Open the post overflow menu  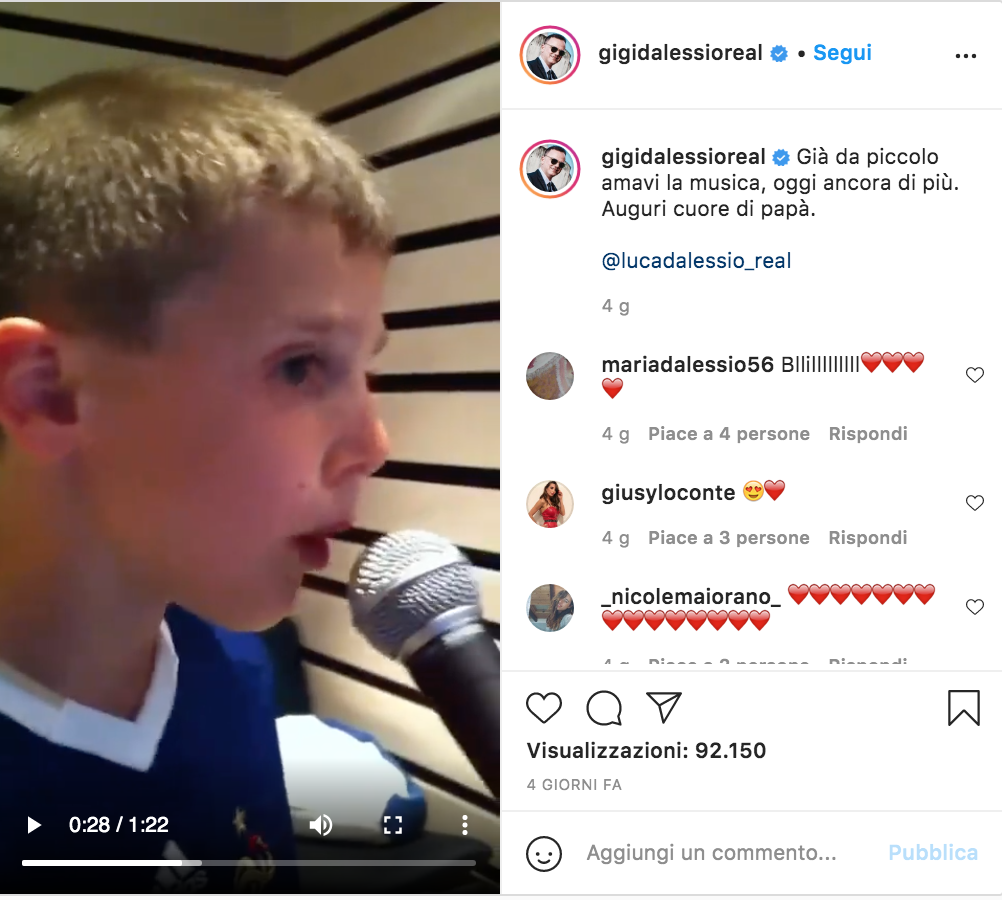pos(965,56)
